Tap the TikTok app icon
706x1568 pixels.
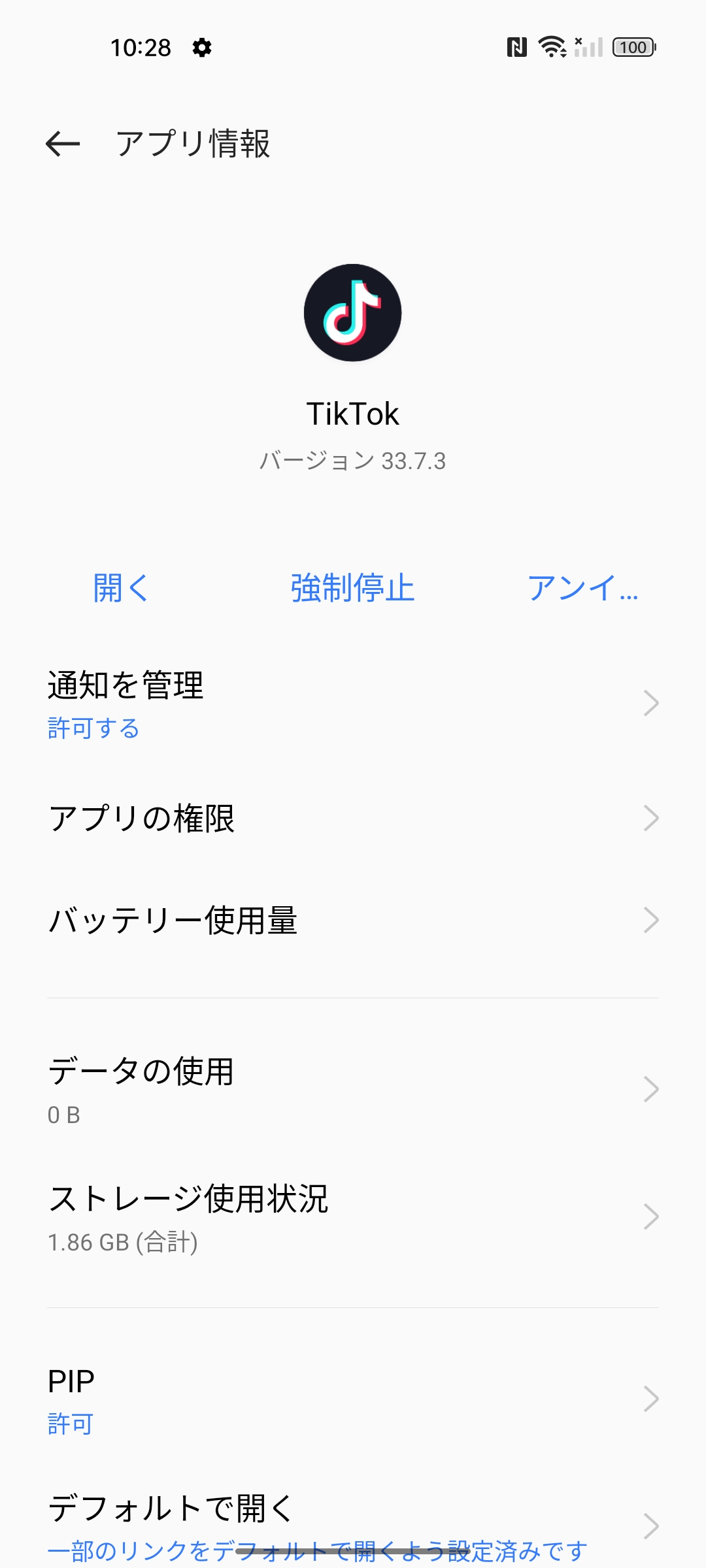352,312
